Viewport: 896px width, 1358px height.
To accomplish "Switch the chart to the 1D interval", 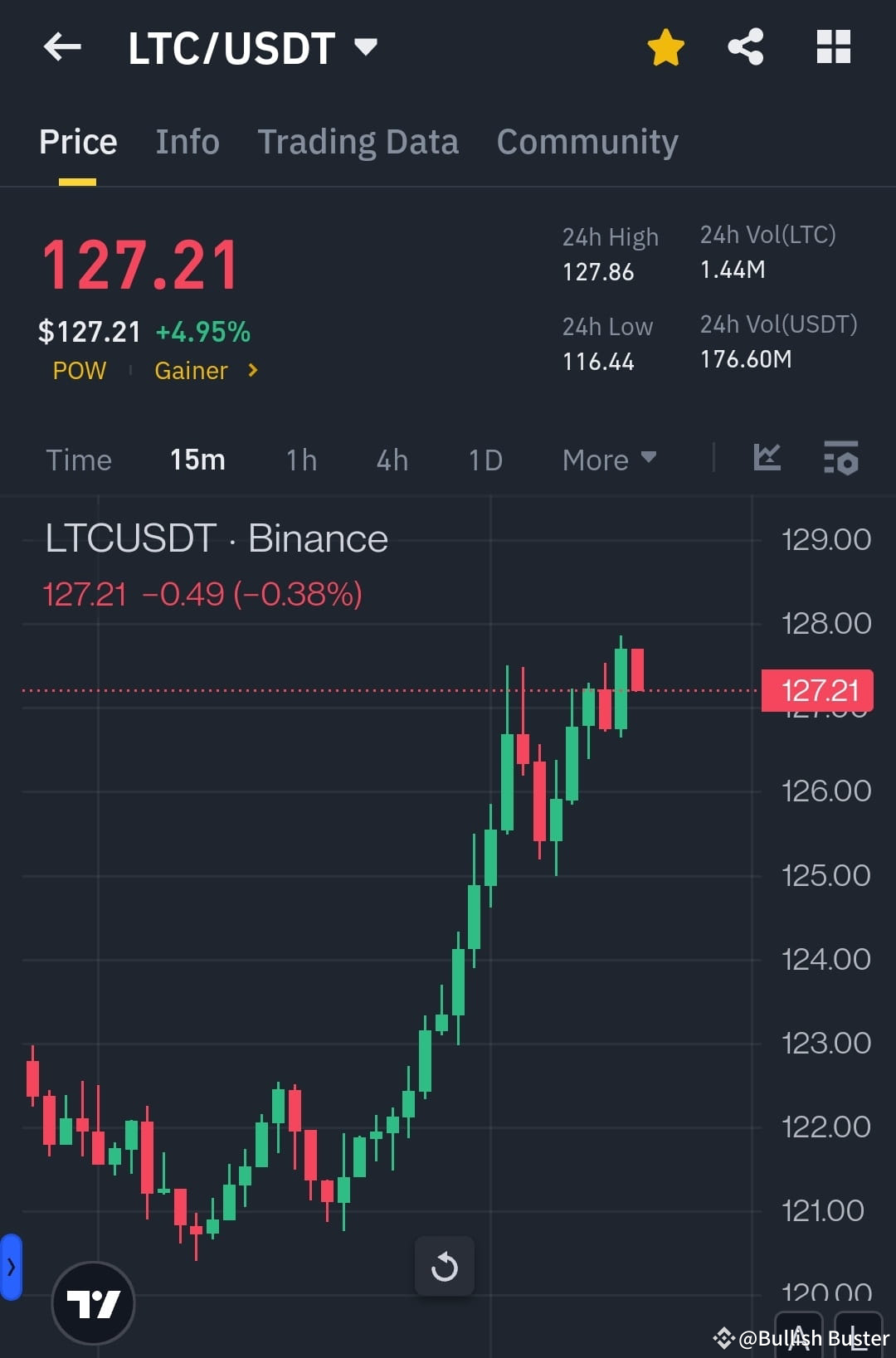I will 485,460.
